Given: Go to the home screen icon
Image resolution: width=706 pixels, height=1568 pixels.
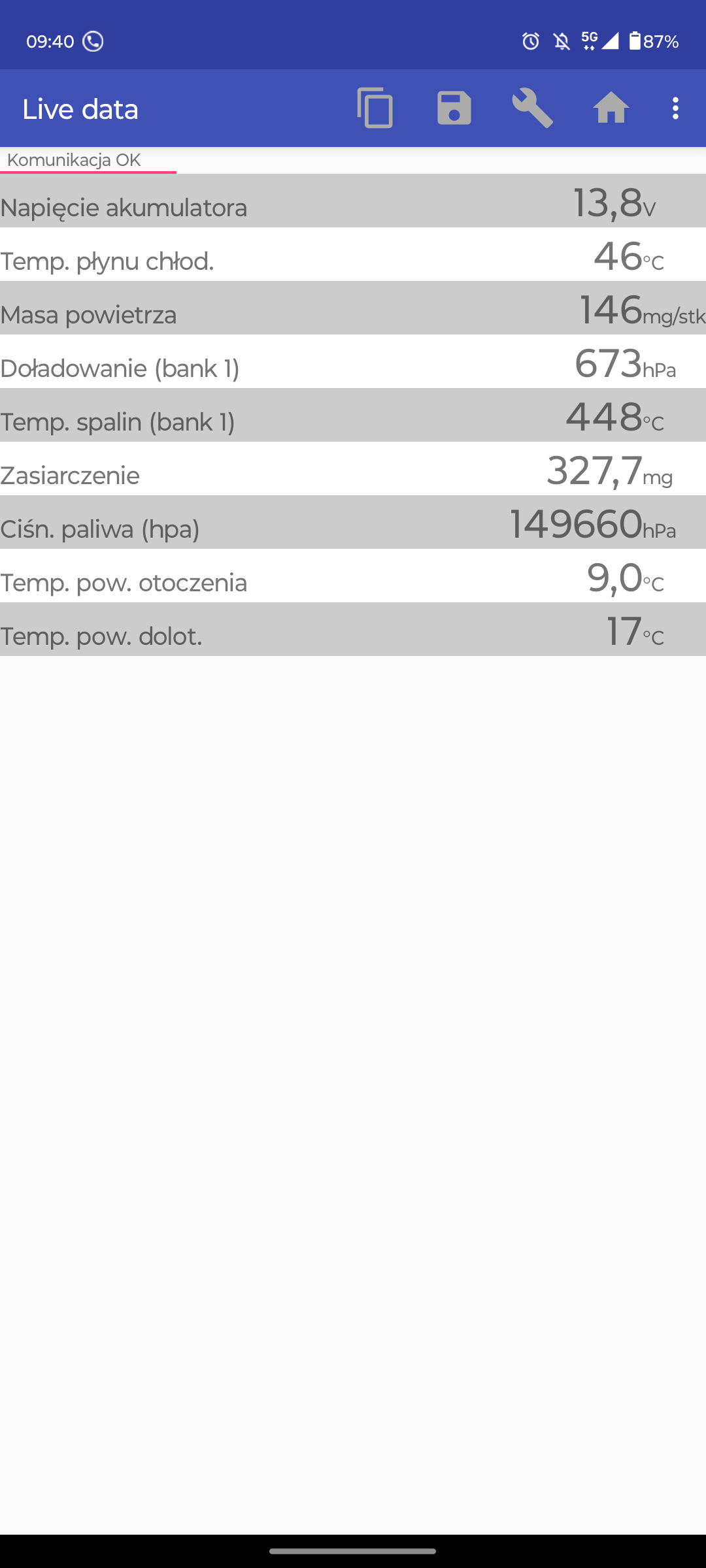Looking at the screenshot, I should coord(611,108).
